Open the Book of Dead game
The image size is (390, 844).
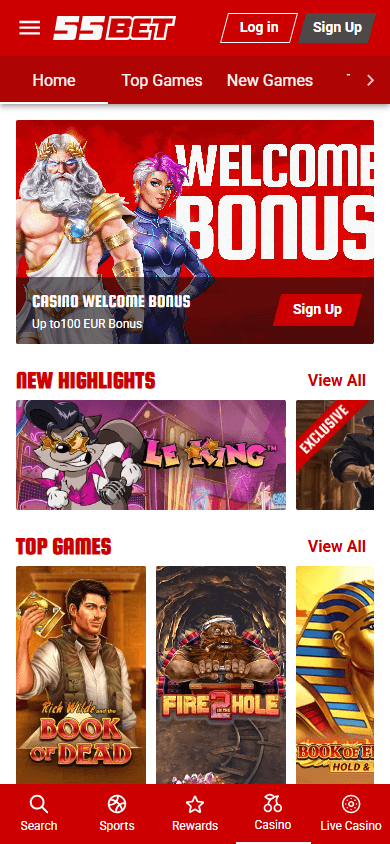pyautogui.click(x=81, y=675)
